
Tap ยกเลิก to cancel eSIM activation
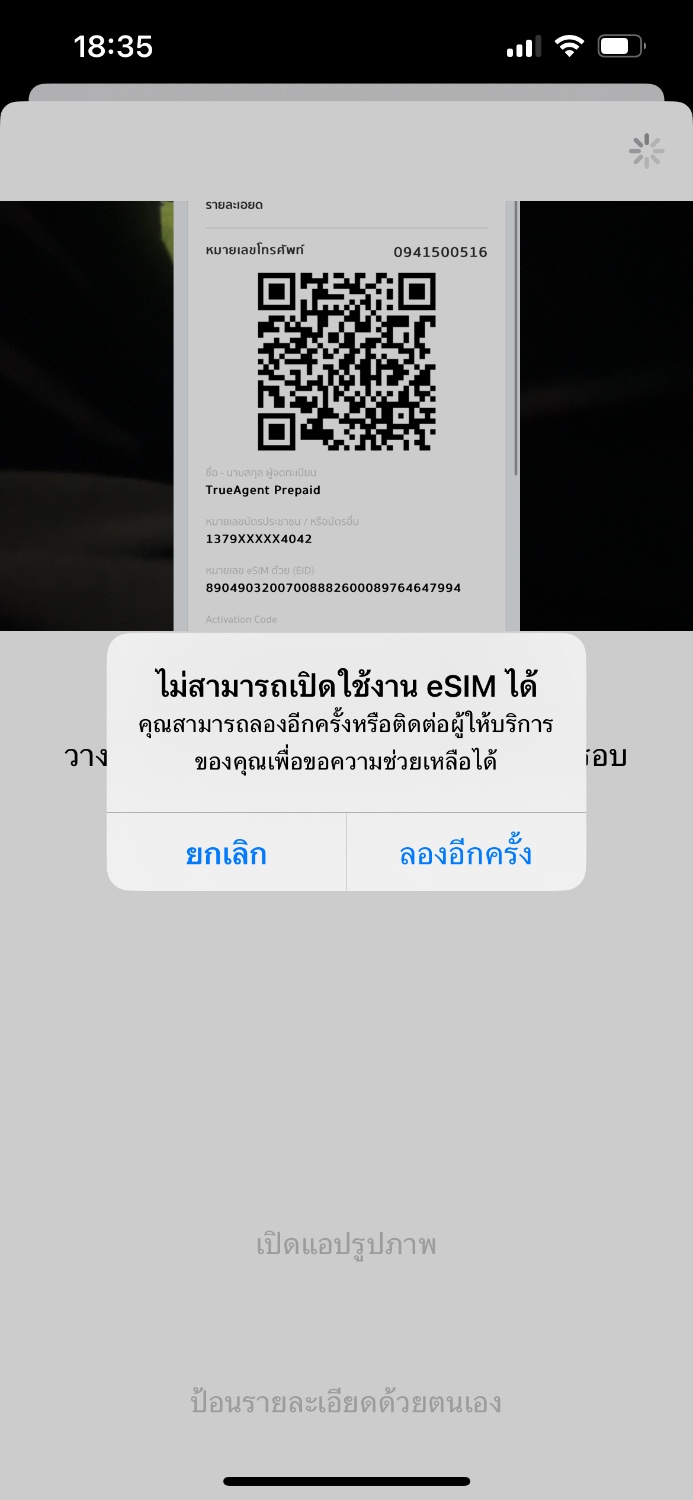[226, 853]
